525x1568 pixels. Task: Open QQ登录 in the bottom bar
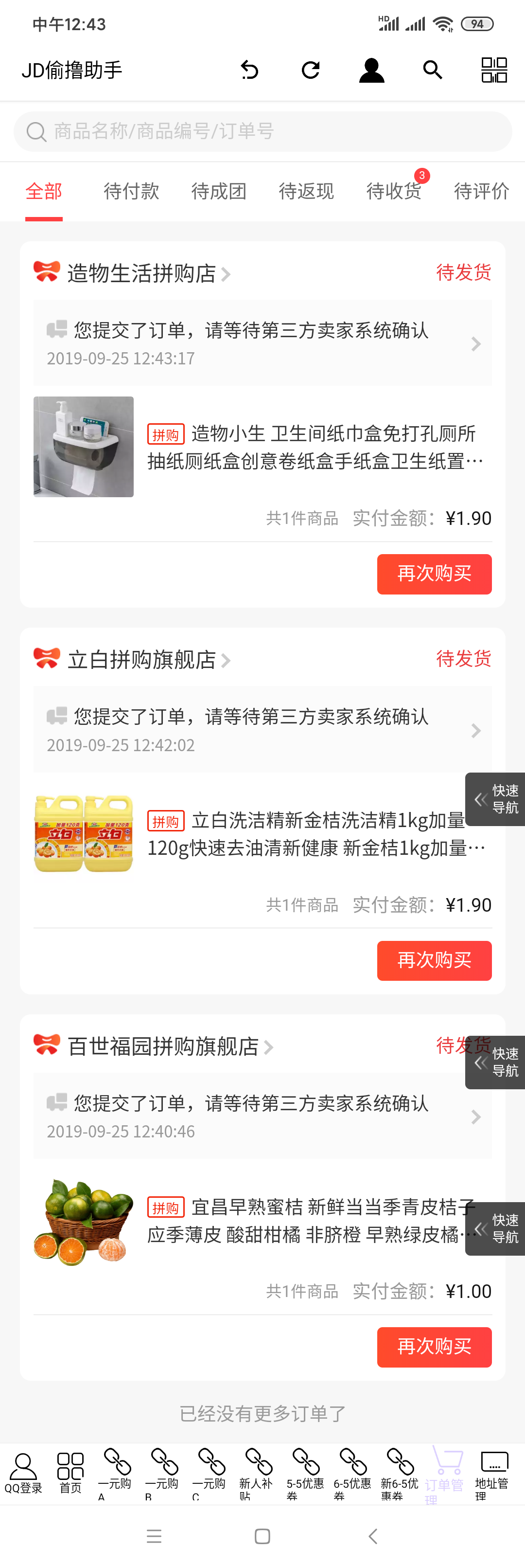23,1473
